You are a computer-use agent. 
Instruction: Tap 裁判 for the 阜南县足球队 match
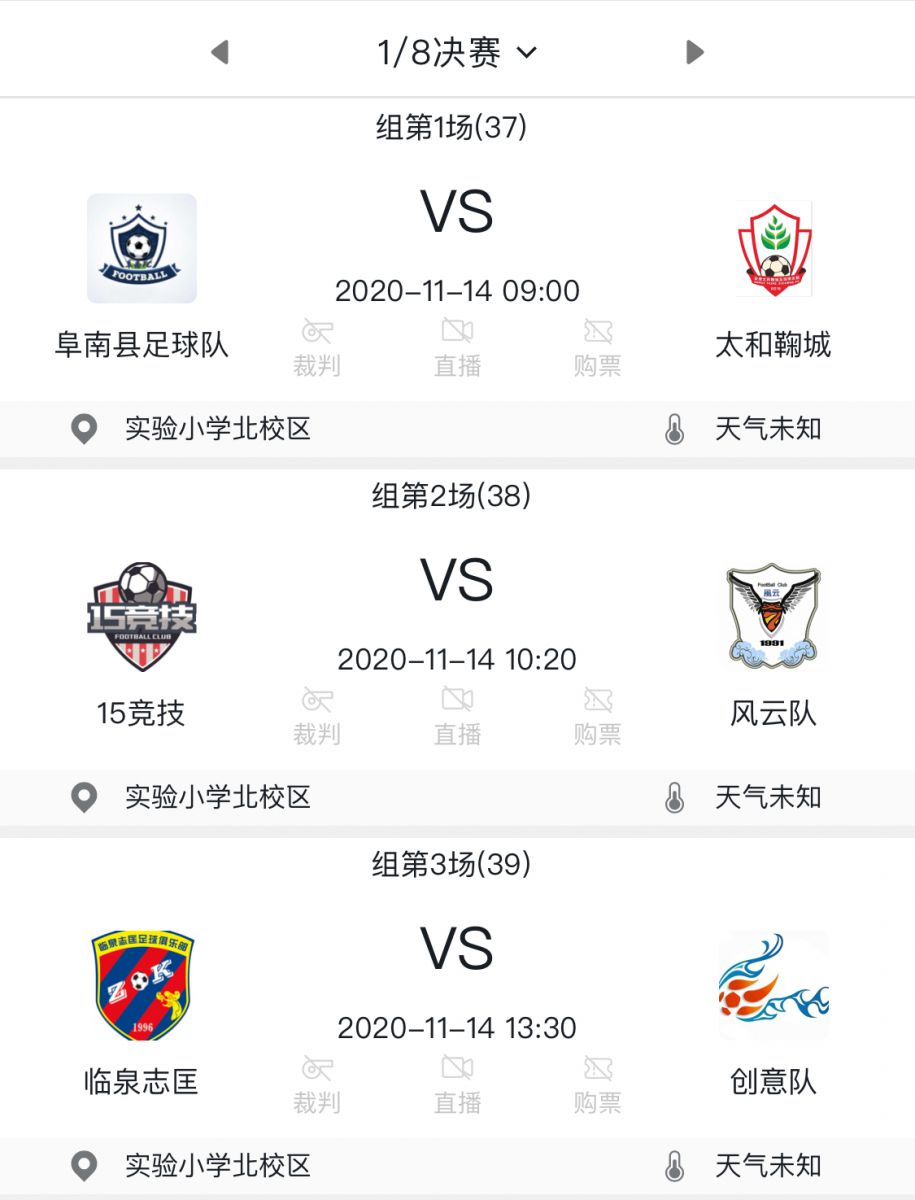[x=317, y=348]
